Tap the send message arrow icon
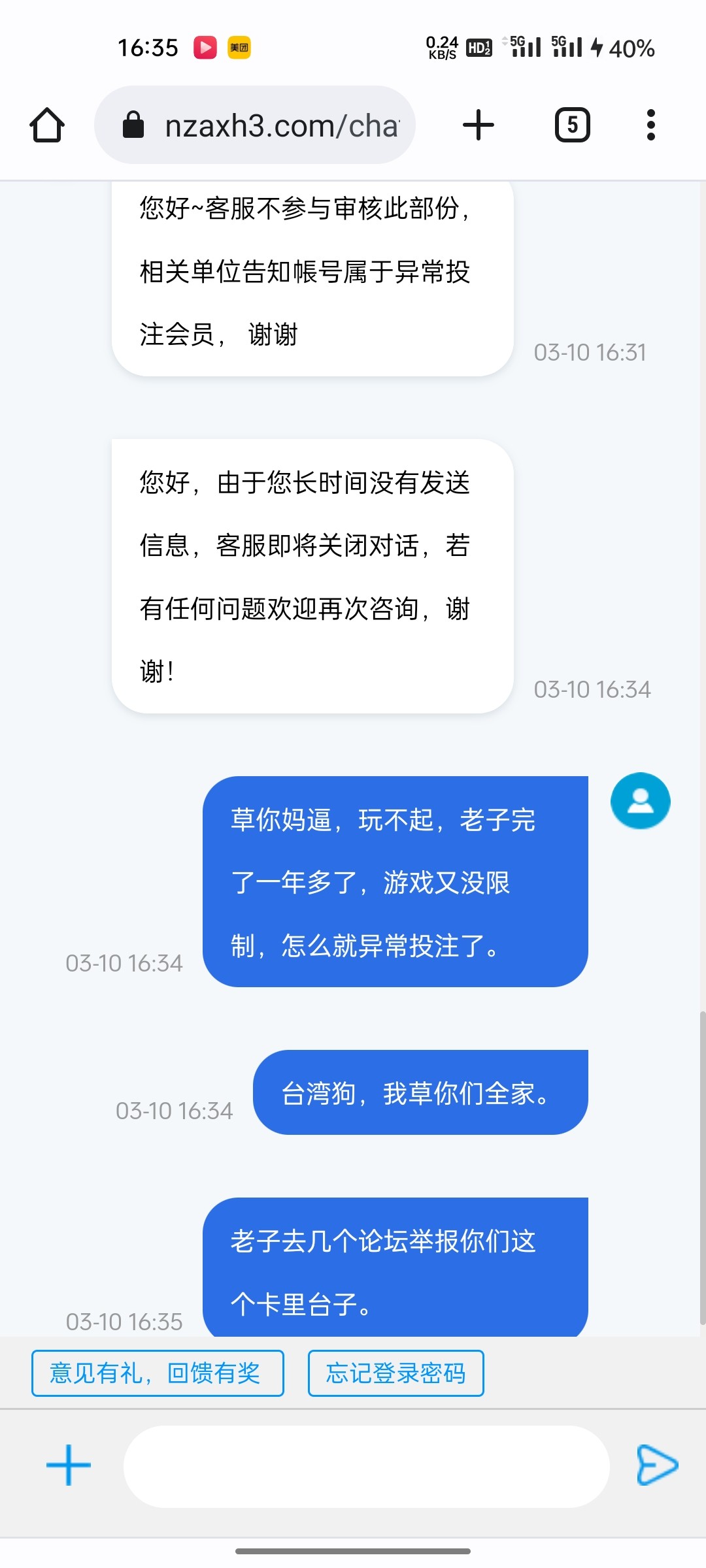 [656, 1465]
